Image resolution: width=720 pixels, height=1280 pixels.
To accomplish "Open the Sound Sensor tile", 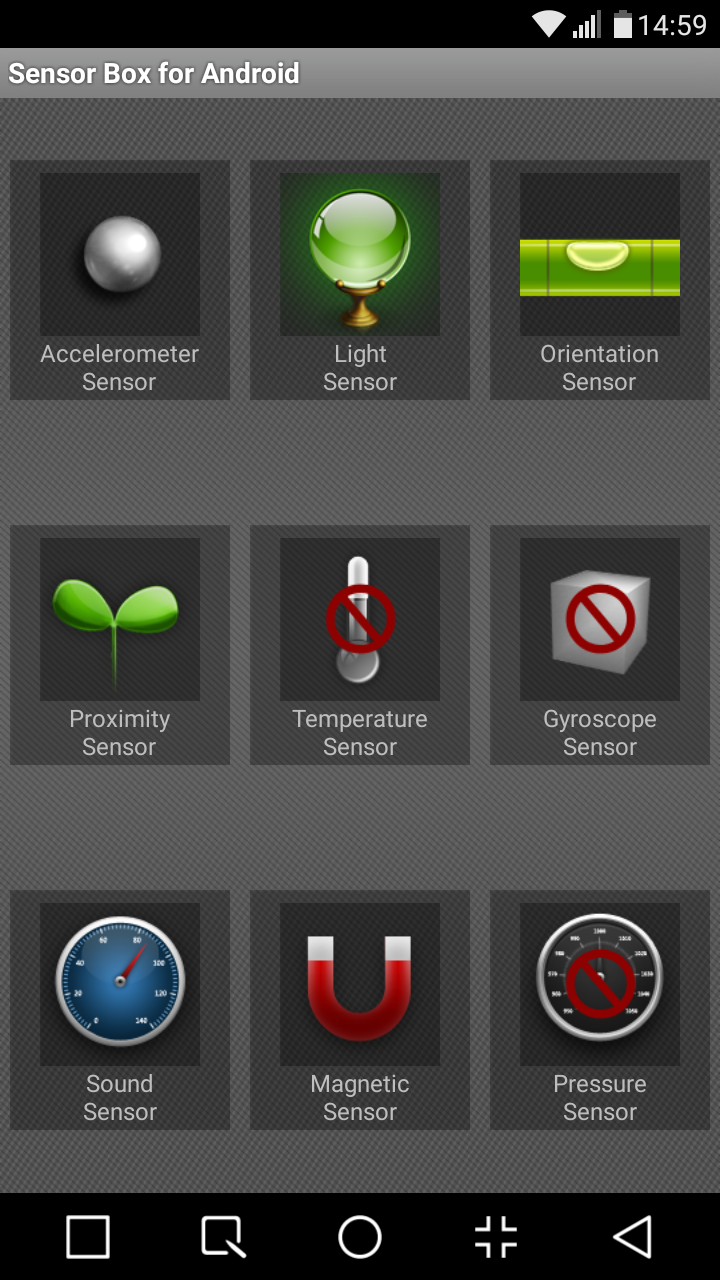I will pyautogui.click(x=120, y=1010).
